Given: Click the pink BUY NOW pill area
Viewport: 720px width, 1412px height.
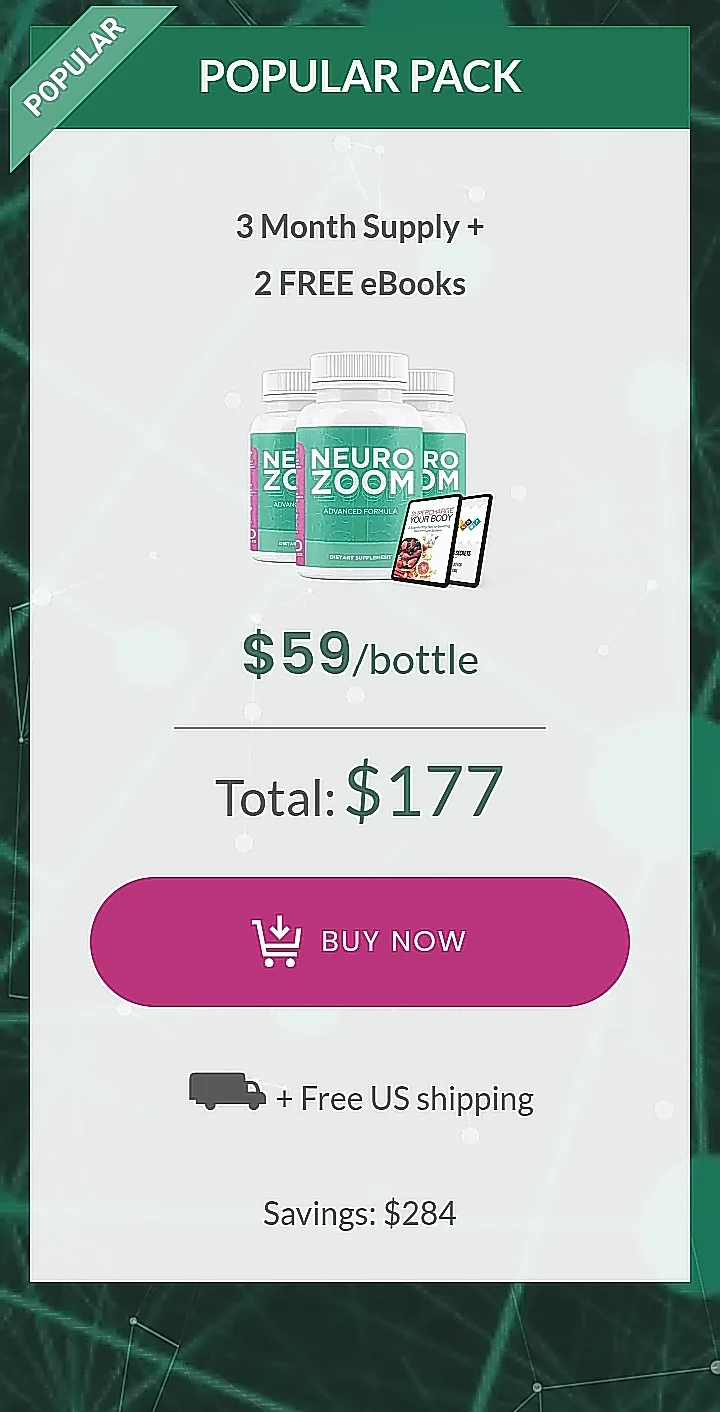Looking at the screenshot, I should 360,940.
